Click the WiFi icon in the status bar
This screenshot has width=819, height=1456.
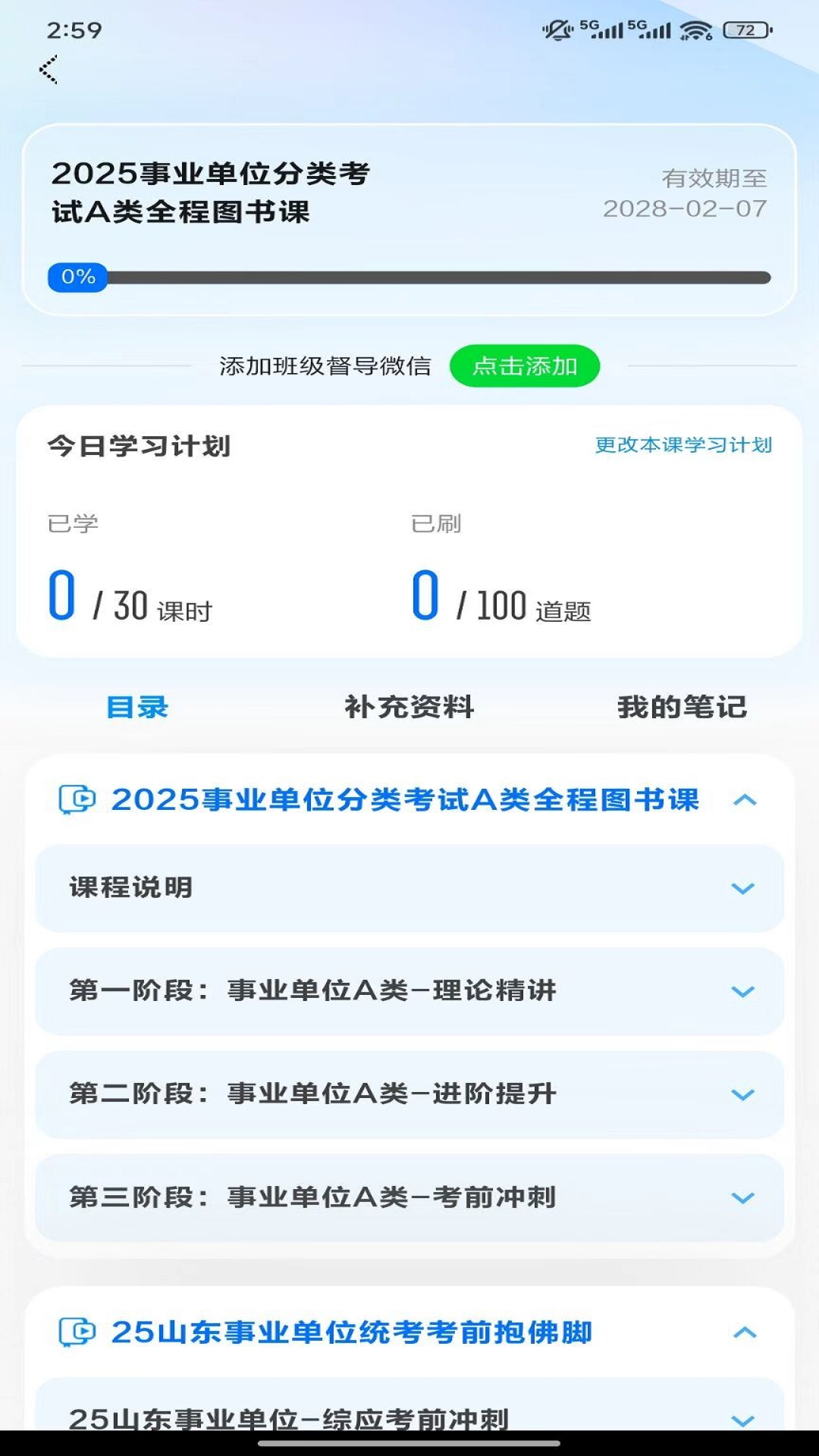pyautogui.click(x=695, y=29)
